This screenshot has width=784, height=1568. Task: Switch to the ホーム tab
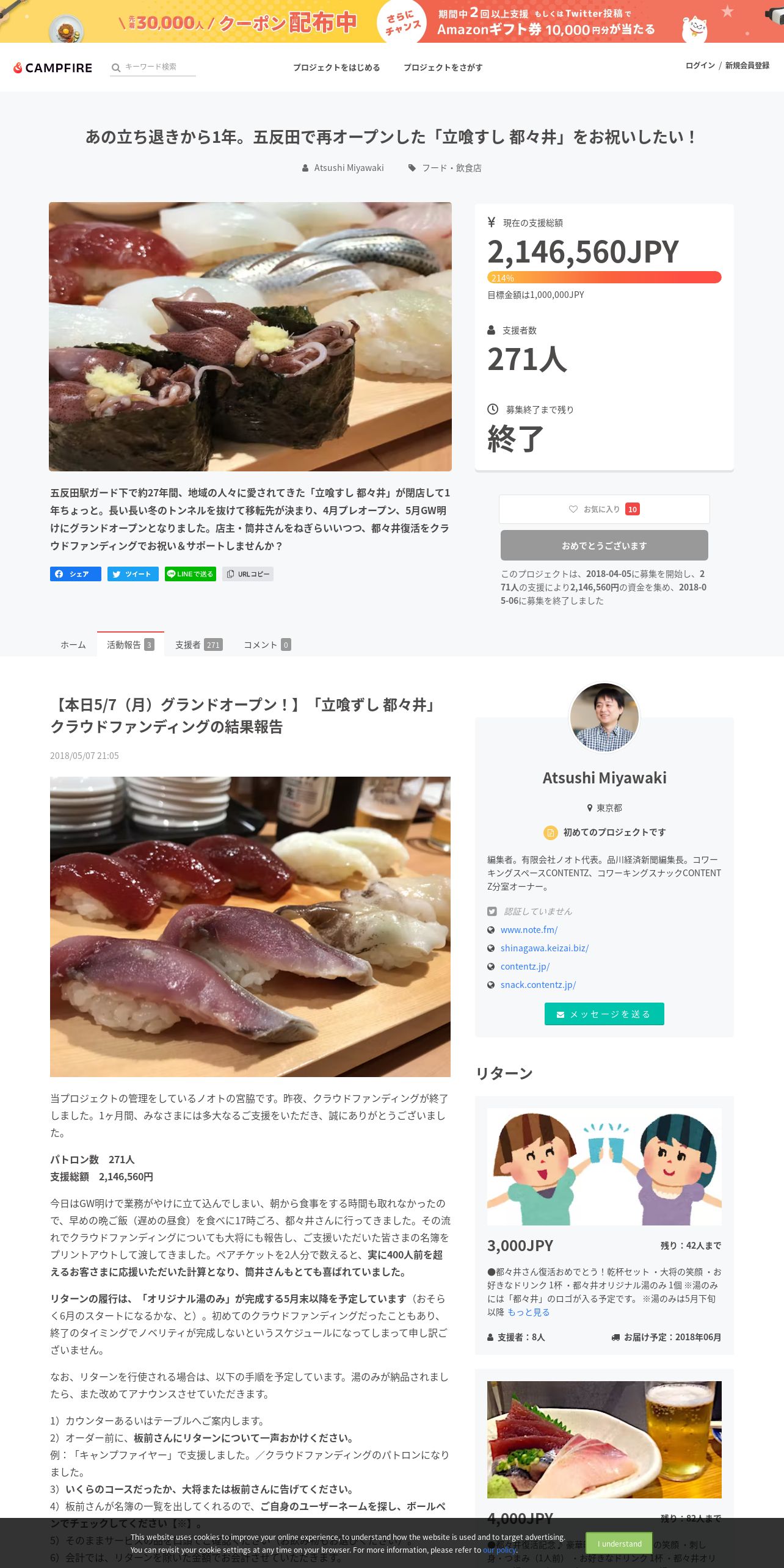(x=73, y=645)
